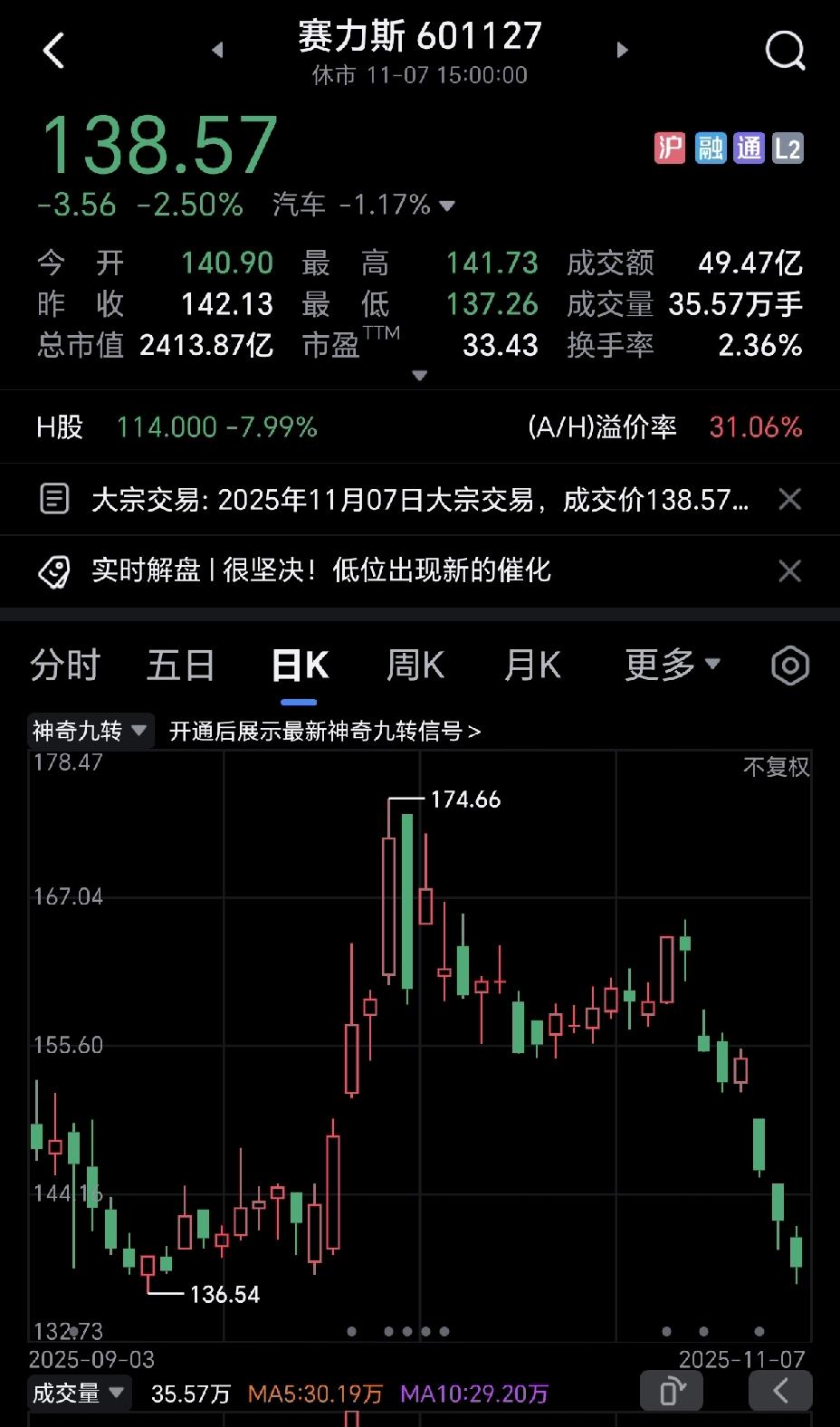Open chart settings via the target icon
The height and width of the screenshot is (1427, 840).
(788, 665)
